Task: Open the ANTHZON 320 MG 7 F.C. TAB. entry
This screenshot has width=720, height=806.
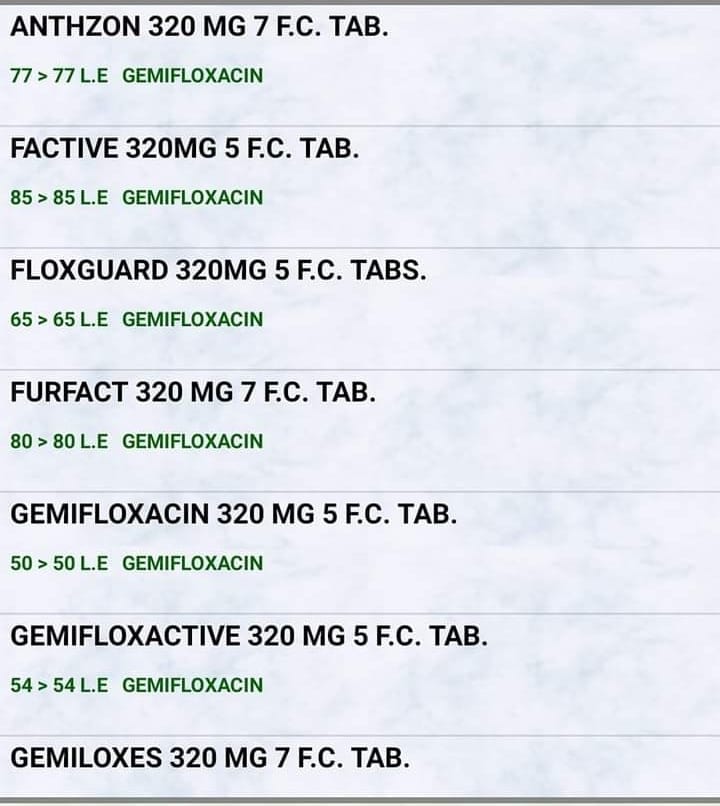Action: click(199, 28)
